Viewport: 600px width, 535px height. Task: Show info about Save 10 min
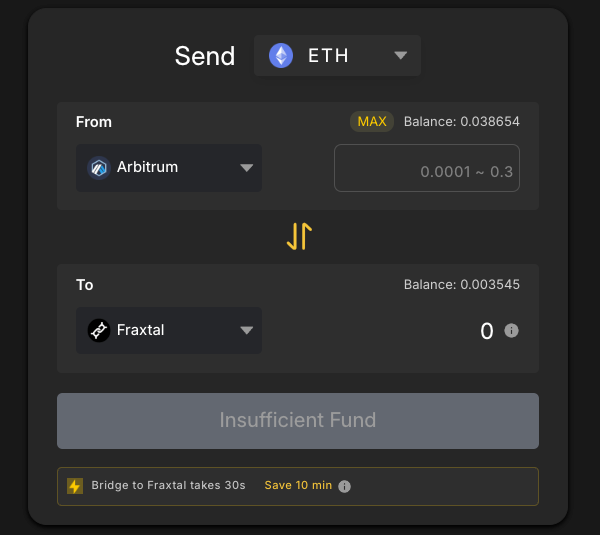pos(345,487)
